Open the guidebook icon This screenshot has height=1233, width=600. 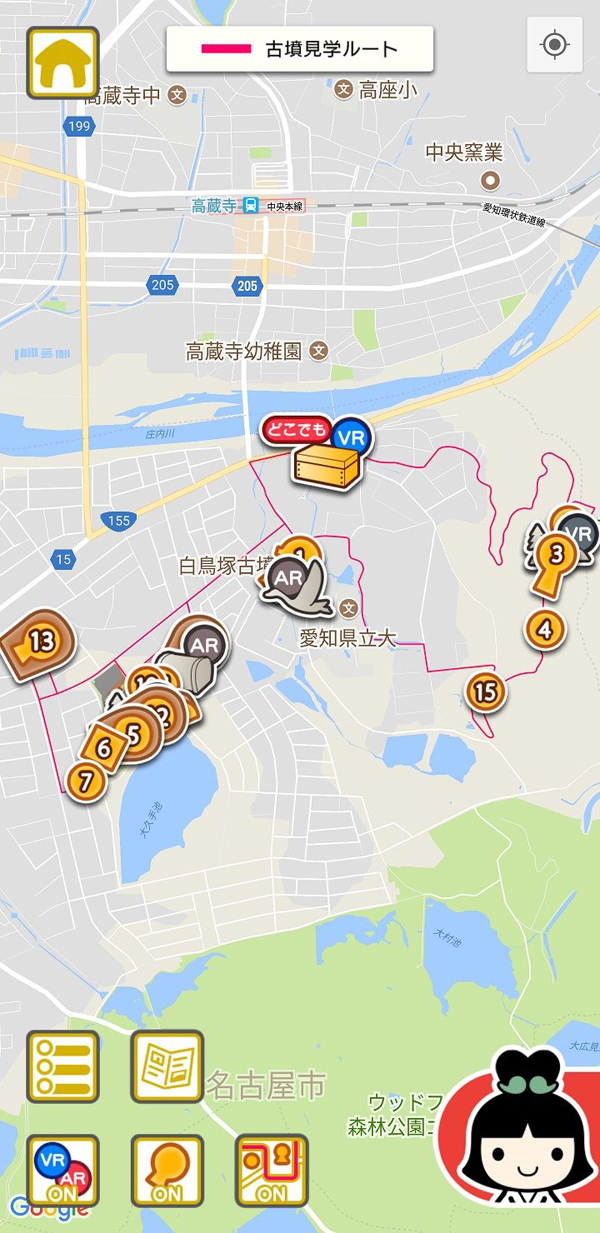click(167, 1066)
